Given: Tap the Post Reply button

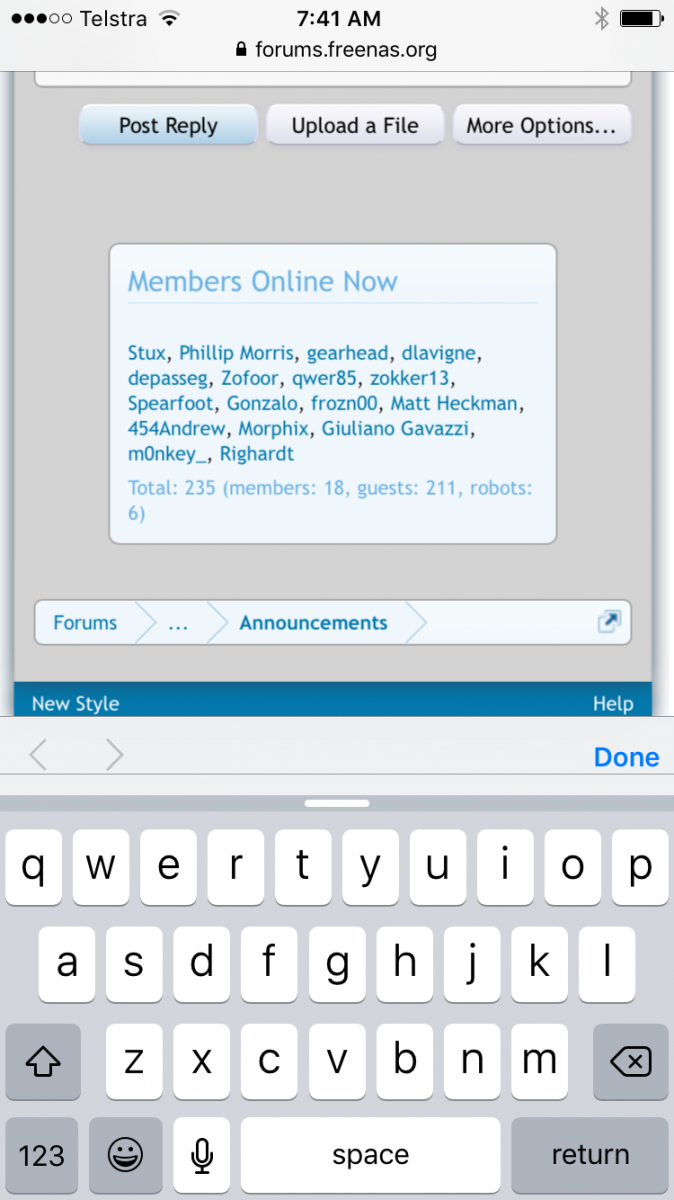Looking at the screenshot, I should 168,126.
